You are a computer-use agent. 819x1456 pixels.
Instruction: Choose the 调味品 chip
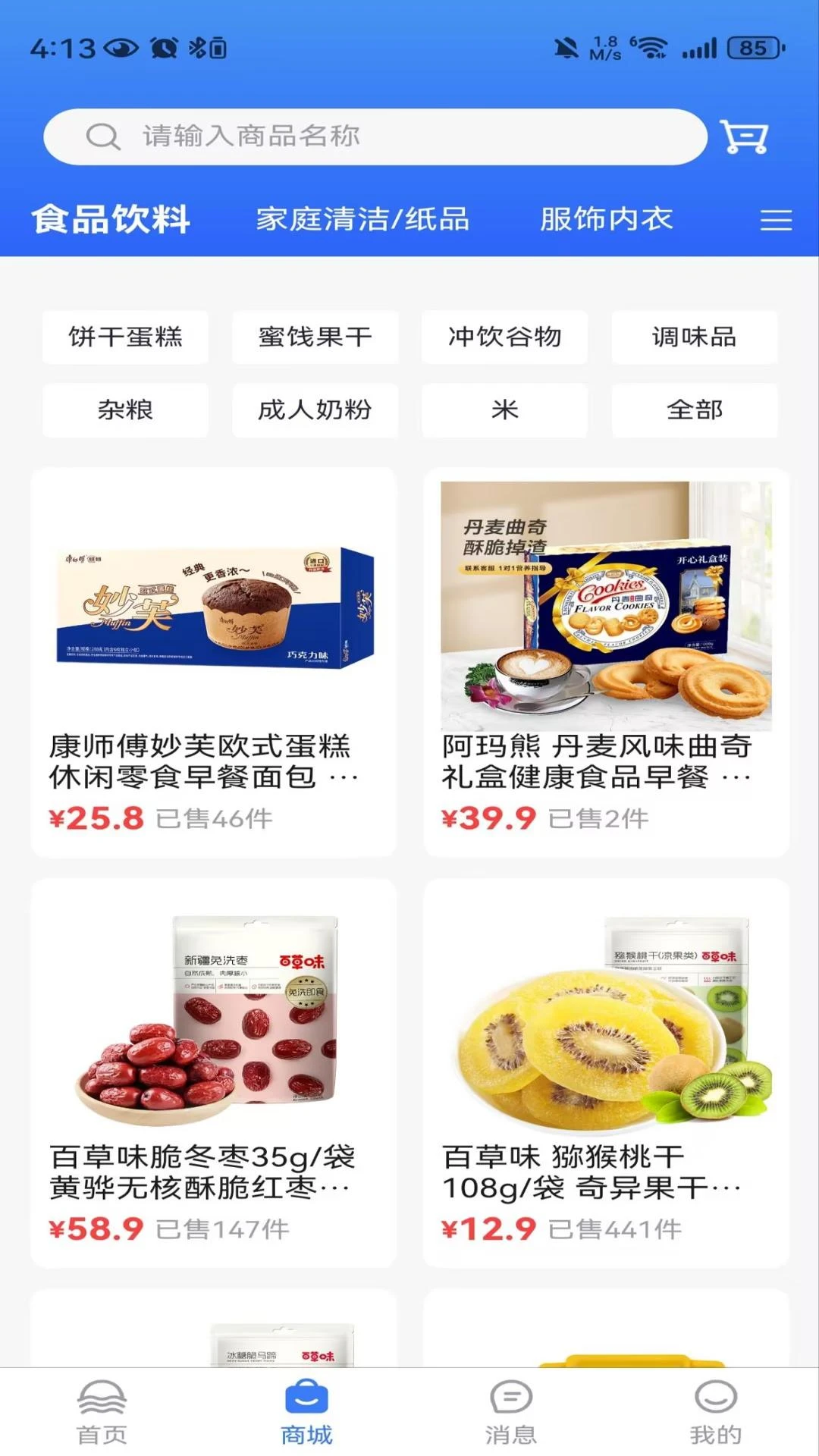(694, 337)
